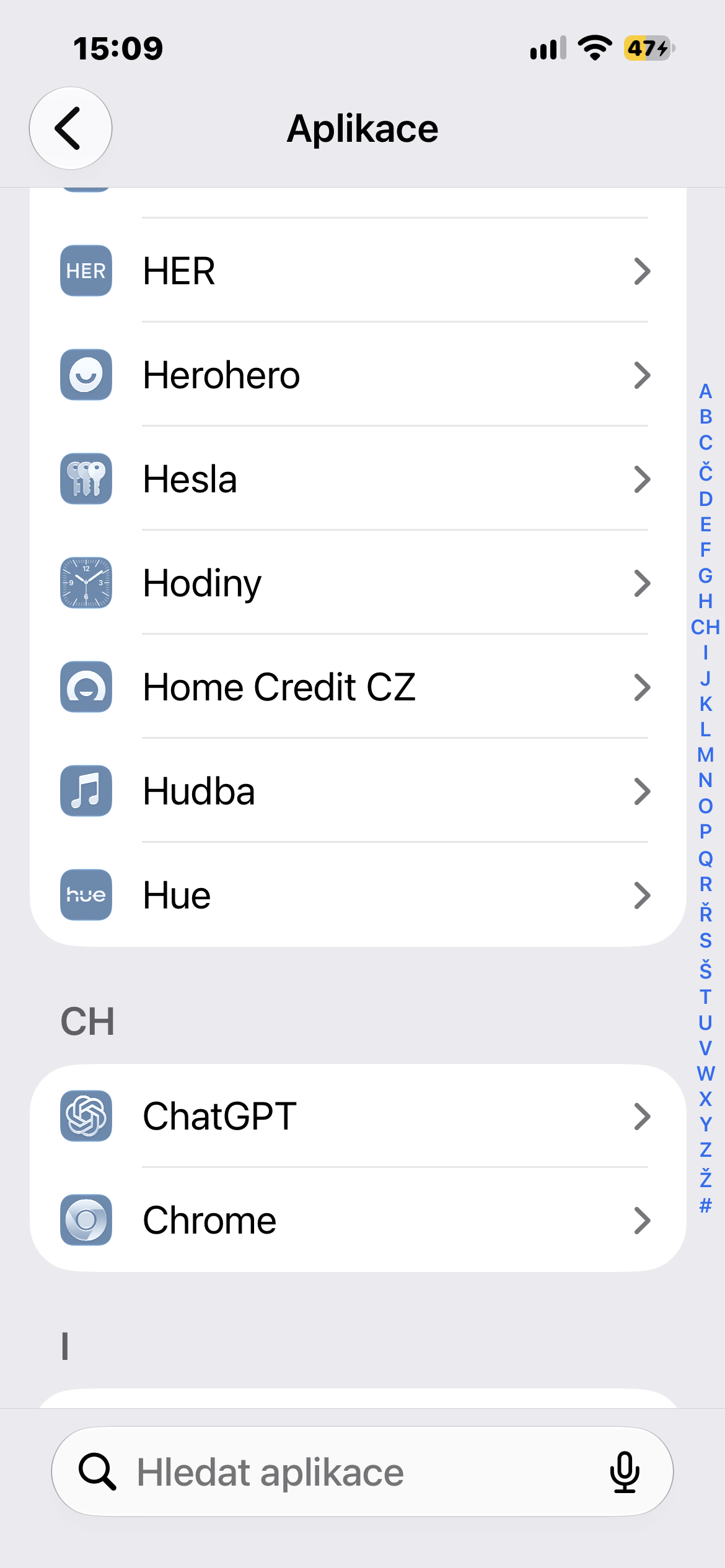Go back from the Aplikace screen
The width and height of the screenshot is (725, 1568).
coord(71,128)
